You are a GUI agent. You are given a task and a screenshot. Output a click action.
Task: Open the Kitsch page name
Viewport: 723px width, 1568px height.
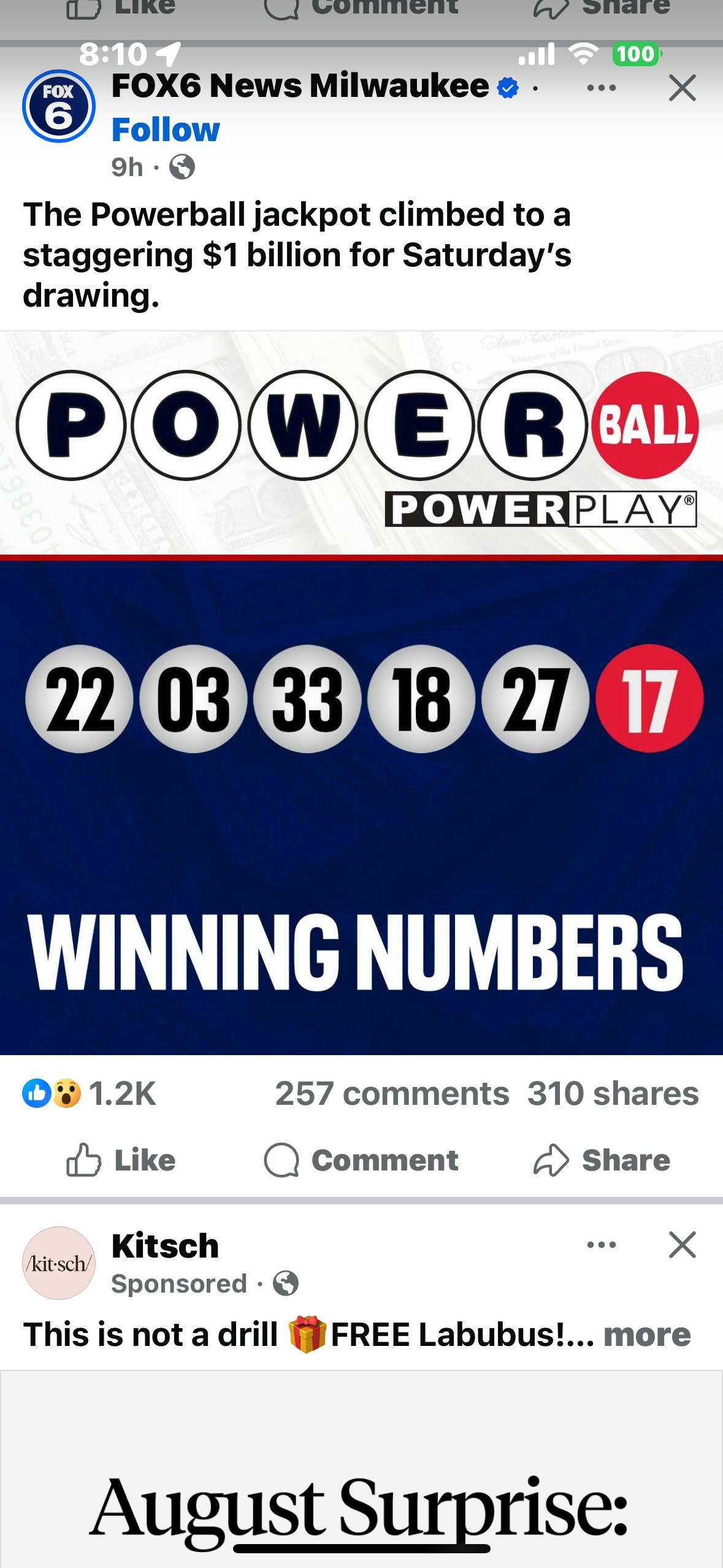coord(165,1246)
